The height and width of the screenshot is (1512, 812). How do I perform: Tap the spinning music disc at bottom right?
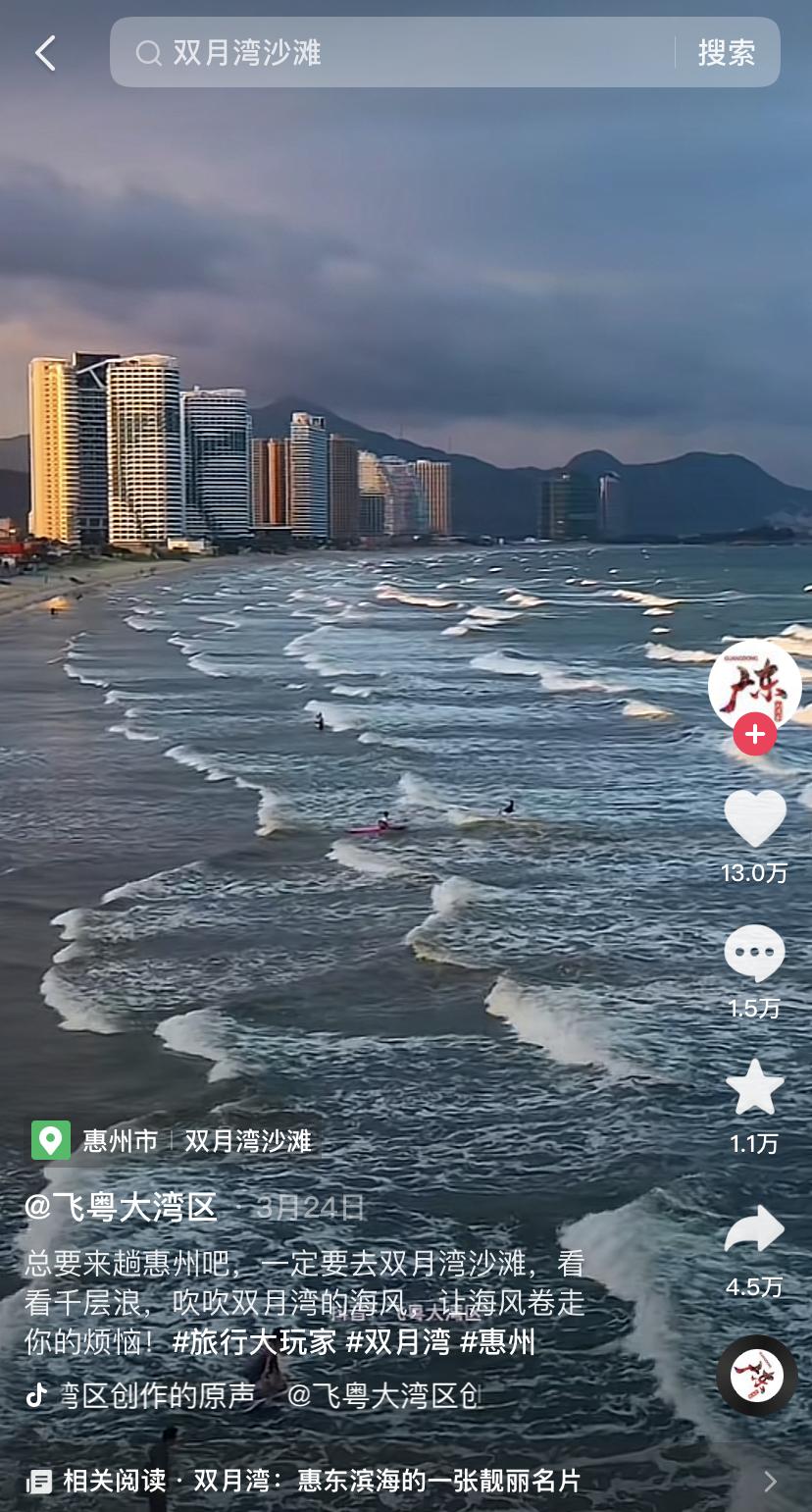coord(755,1376)
